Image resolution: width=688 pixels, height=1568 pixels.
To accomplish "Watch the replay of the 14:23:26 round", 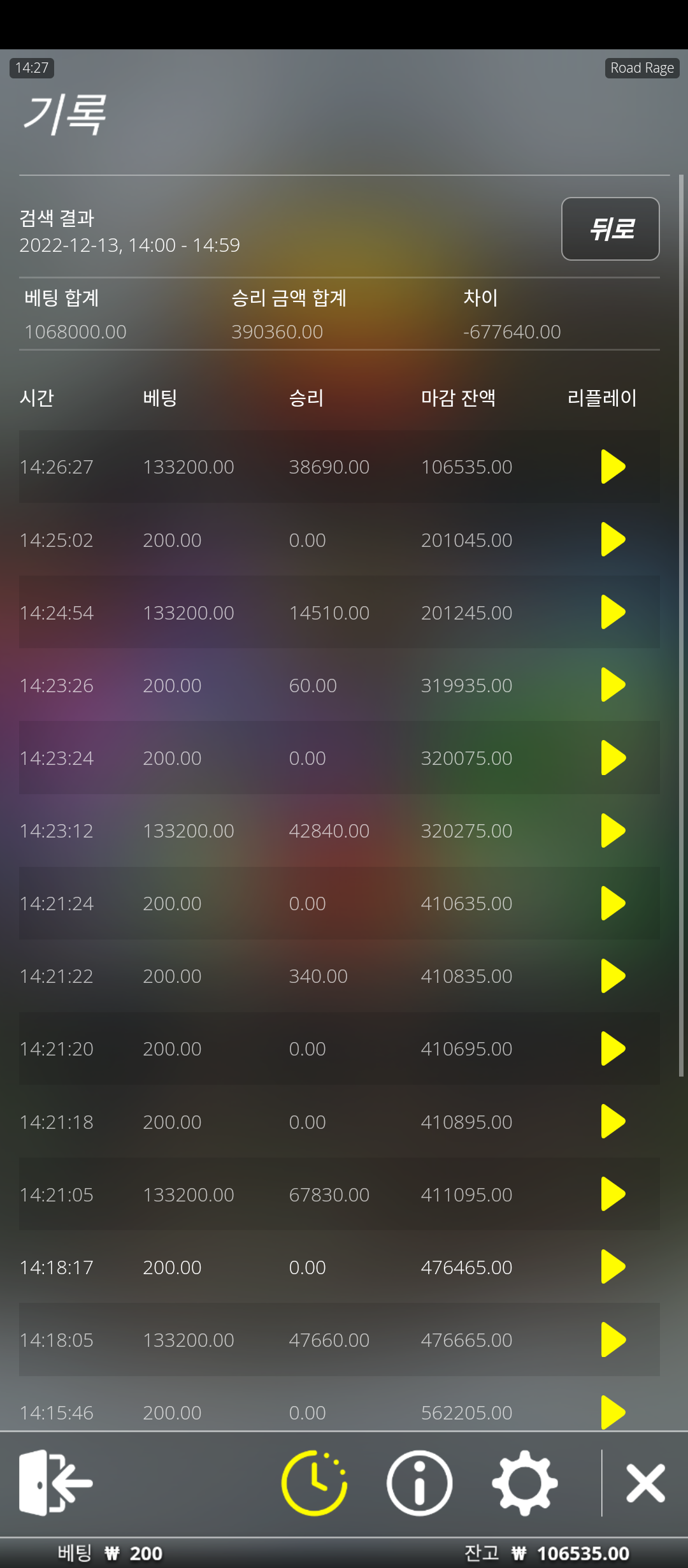I will [x=613, y=685].
